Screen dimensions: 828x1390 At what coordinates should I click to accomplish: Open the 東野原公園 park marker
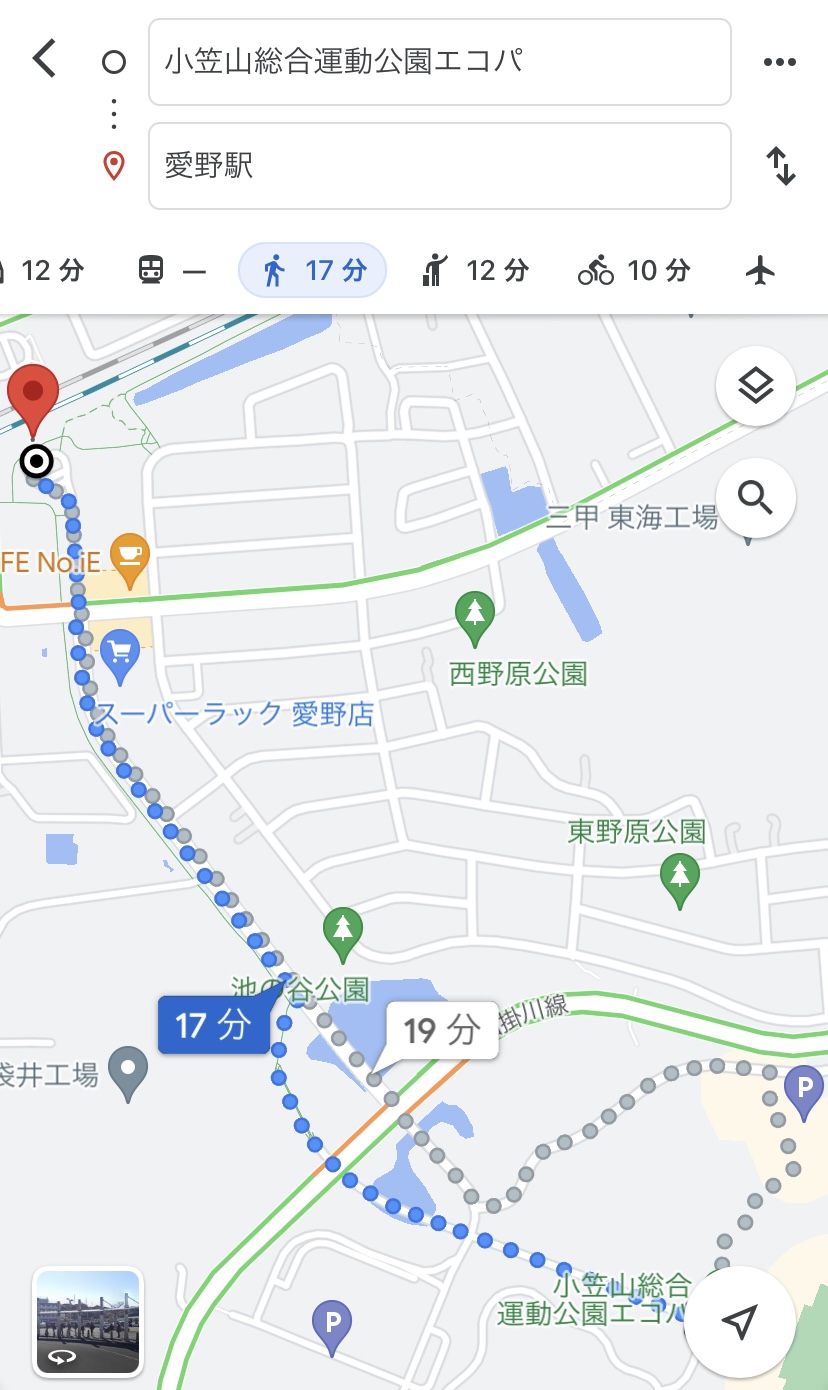coord(680,876)
